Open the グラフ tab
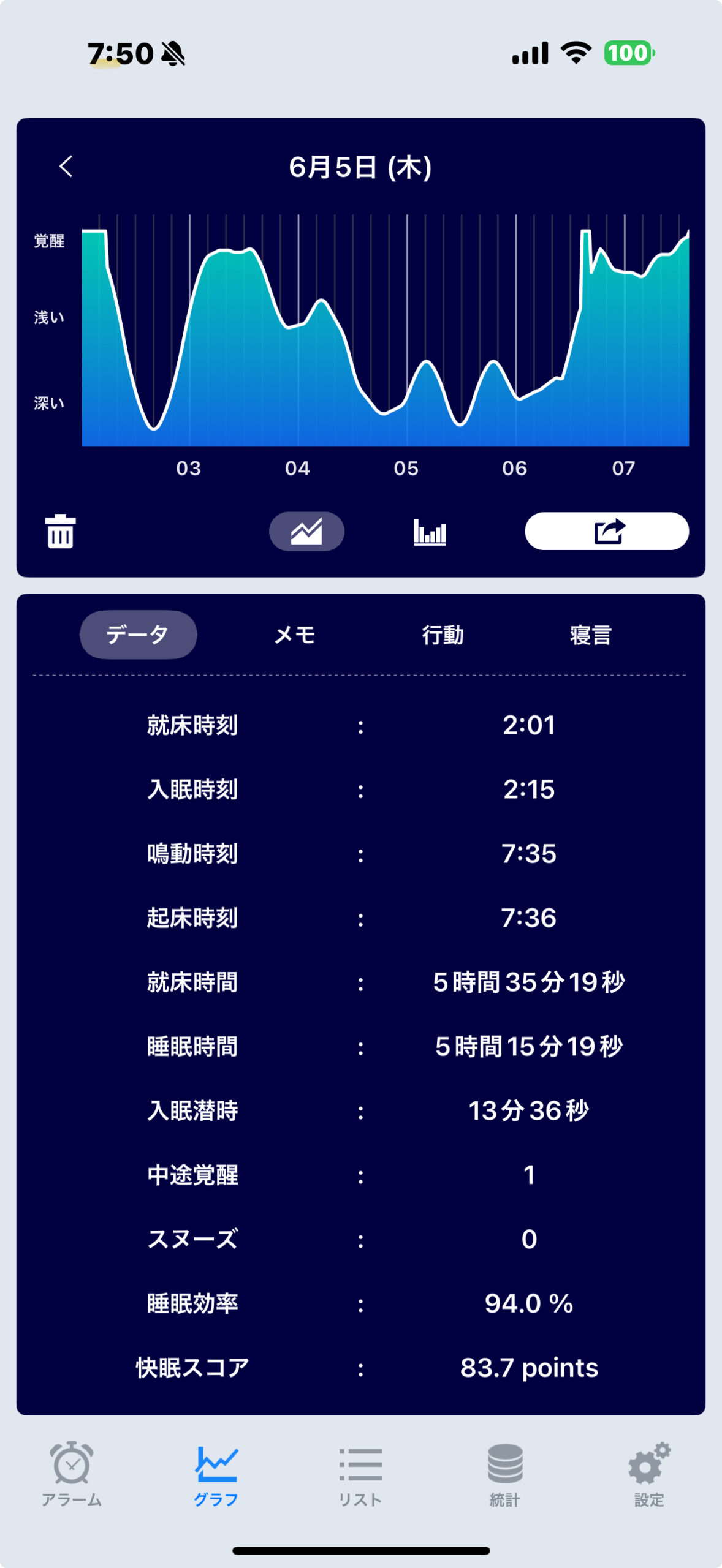 coord(216,1474)
